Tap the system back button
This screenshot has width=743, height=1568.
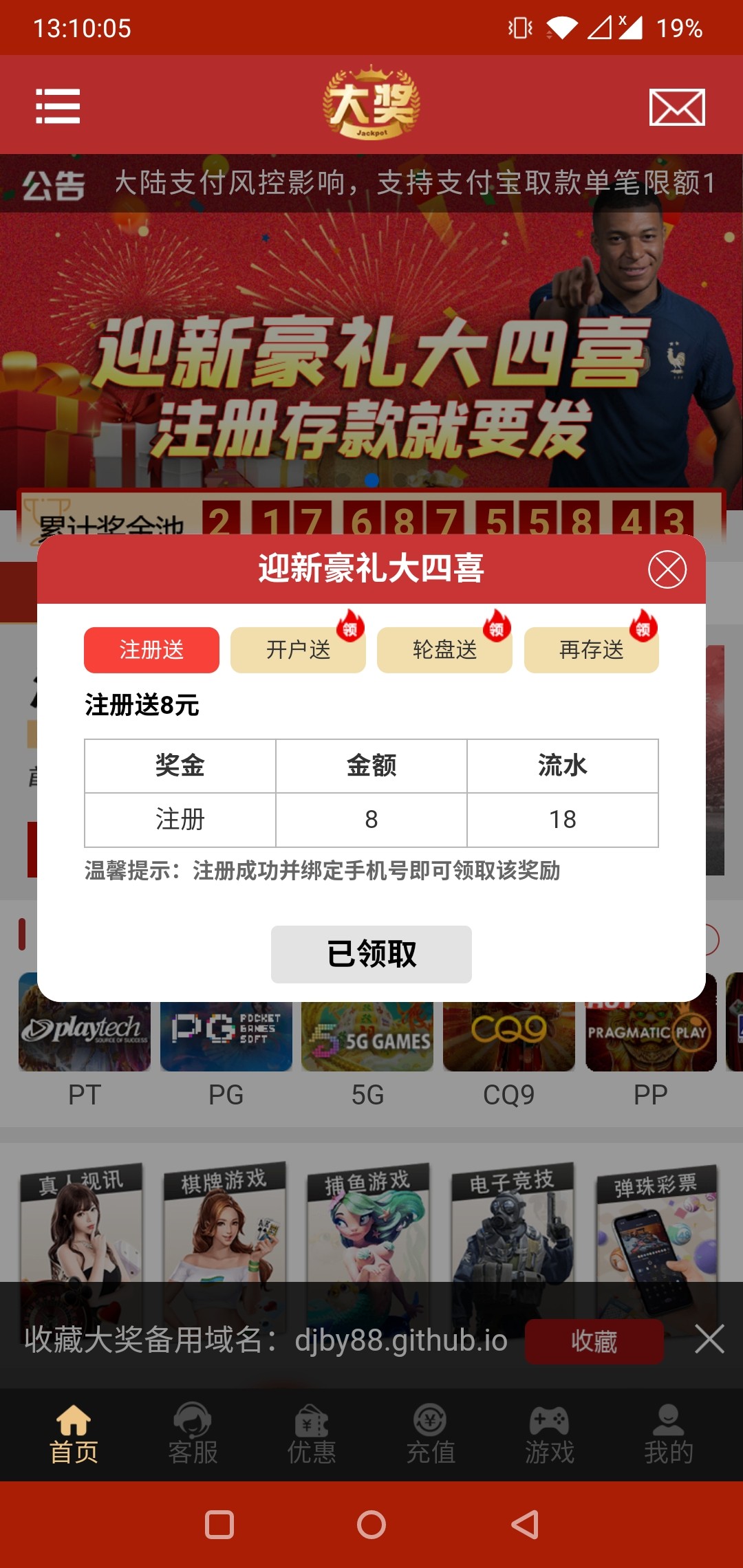coord(525,1525)
